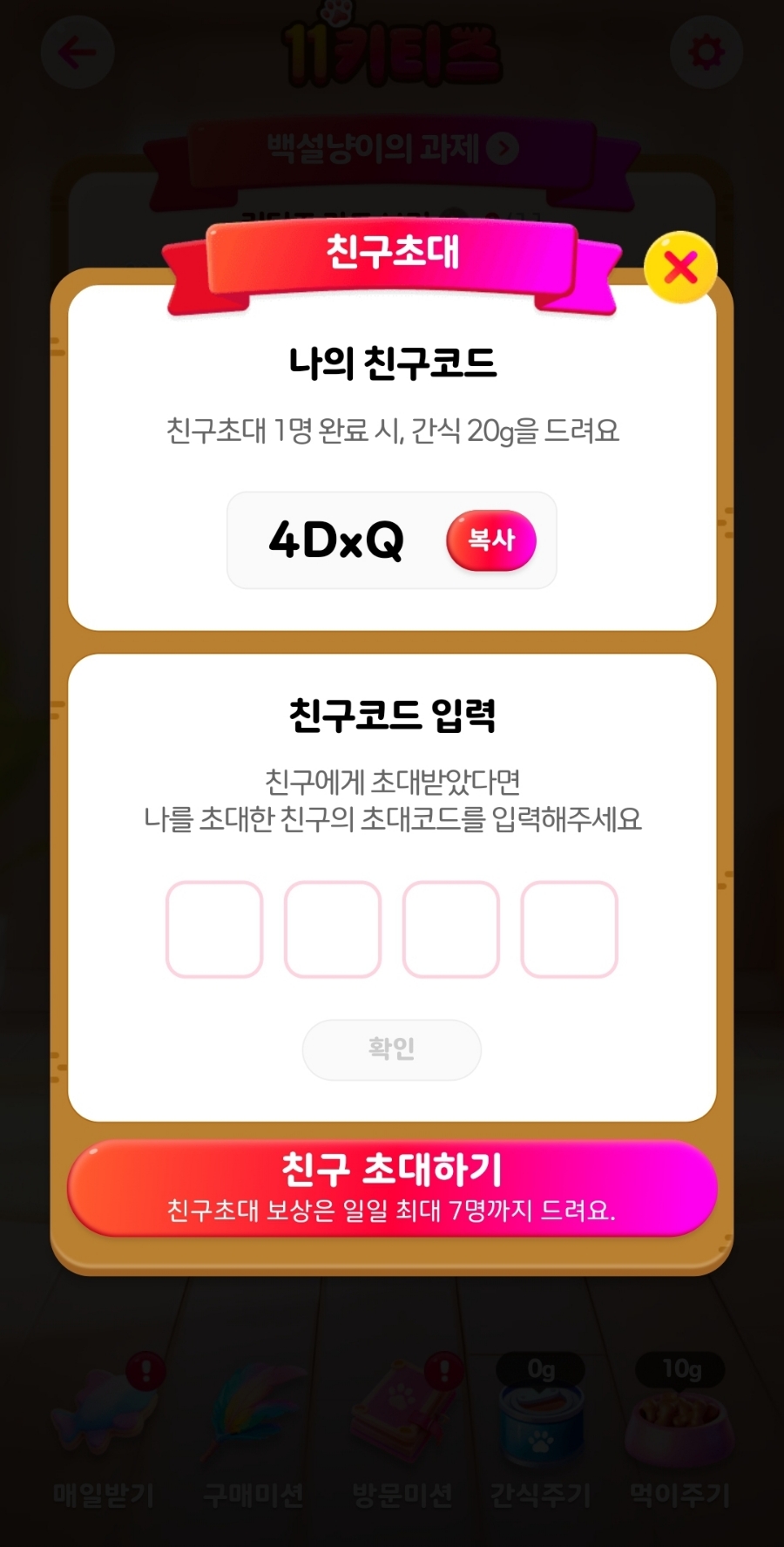Select the second friend code input box
Image resolution: width=784 pixels, height=1547 pixels.
[333, 929]
